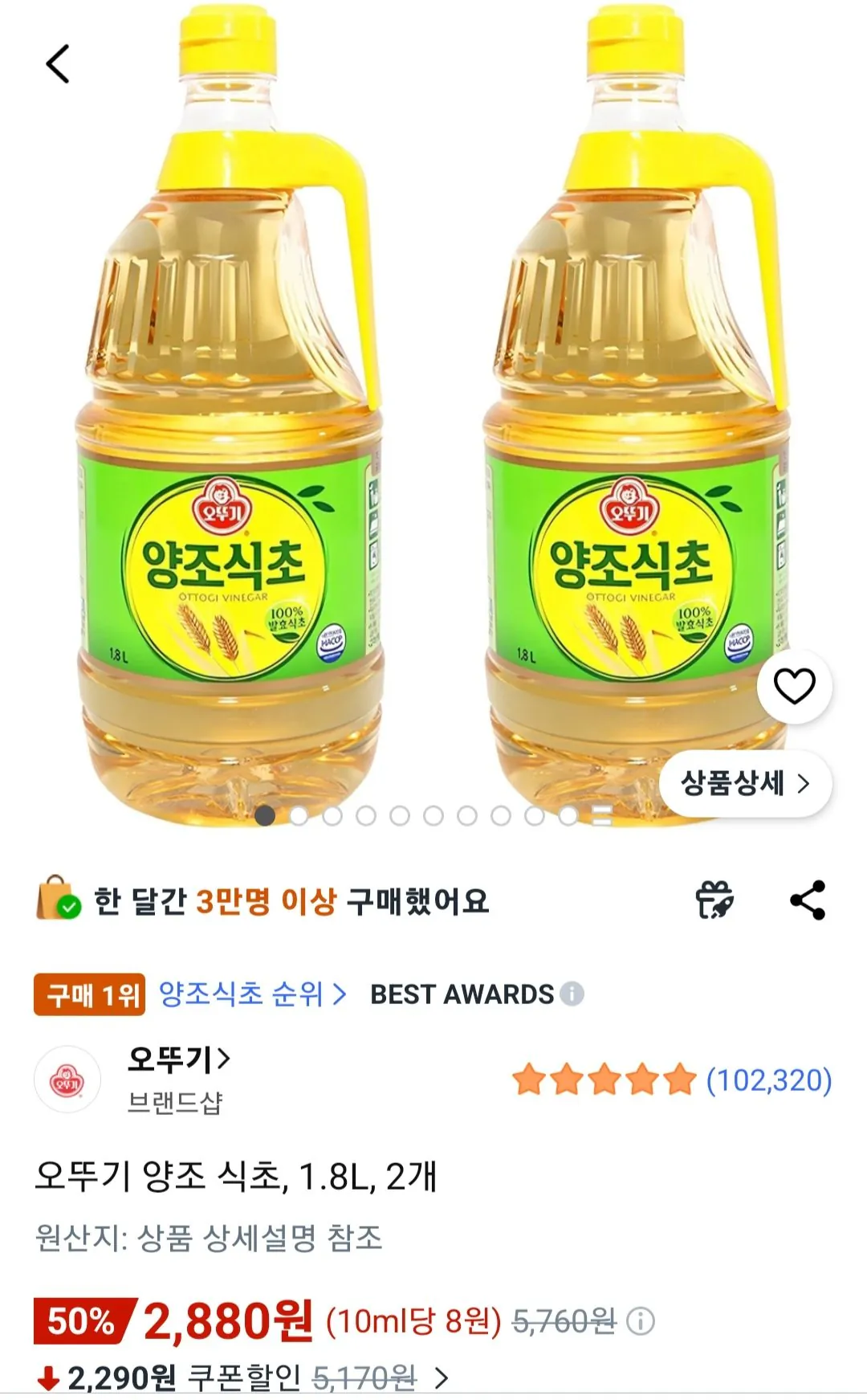The image size is (867, 1400).
Task: Select the last carousel indicator dot
Action: pyautogui.click(x=600, y=817)
